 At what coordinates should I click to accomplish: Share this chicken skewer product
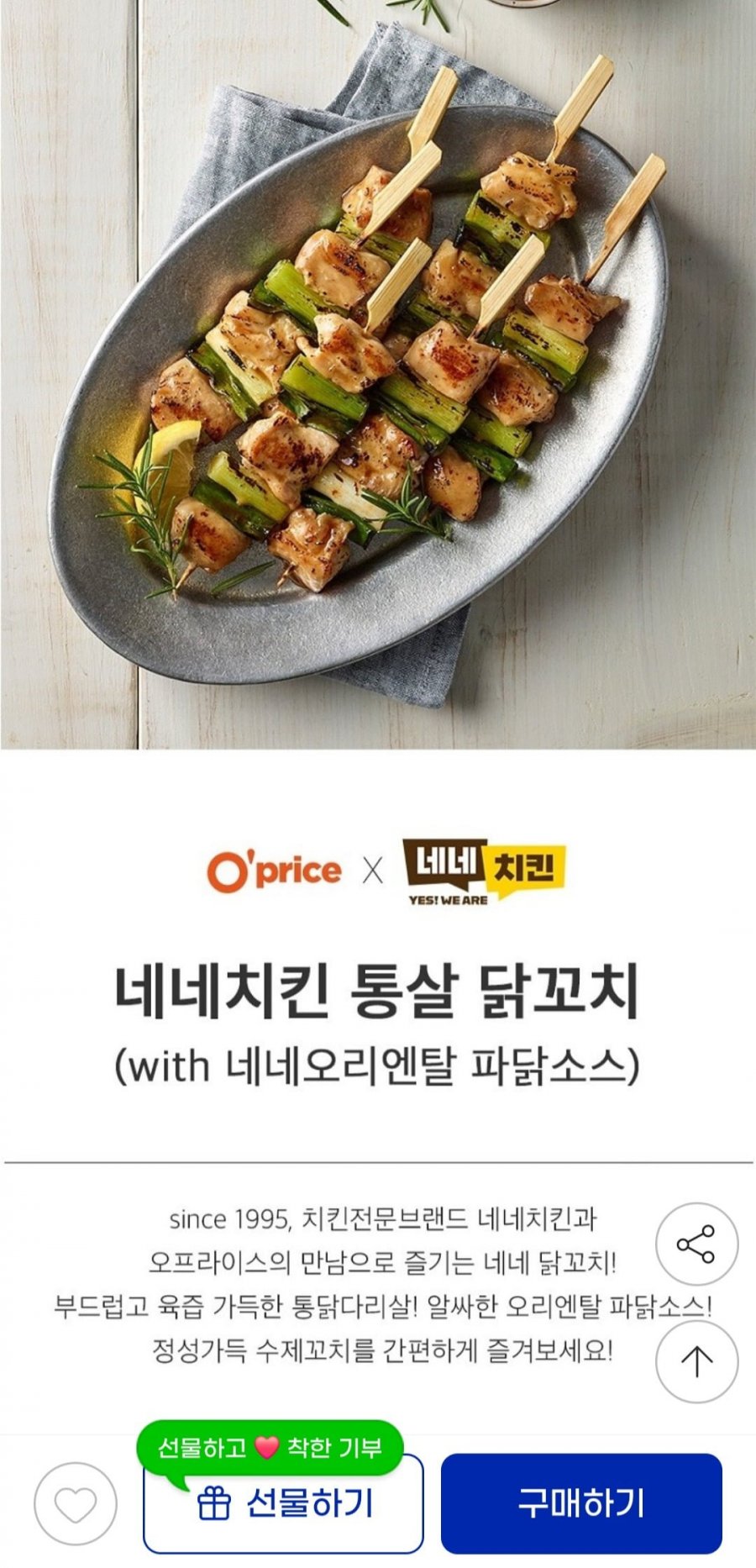696,1244
